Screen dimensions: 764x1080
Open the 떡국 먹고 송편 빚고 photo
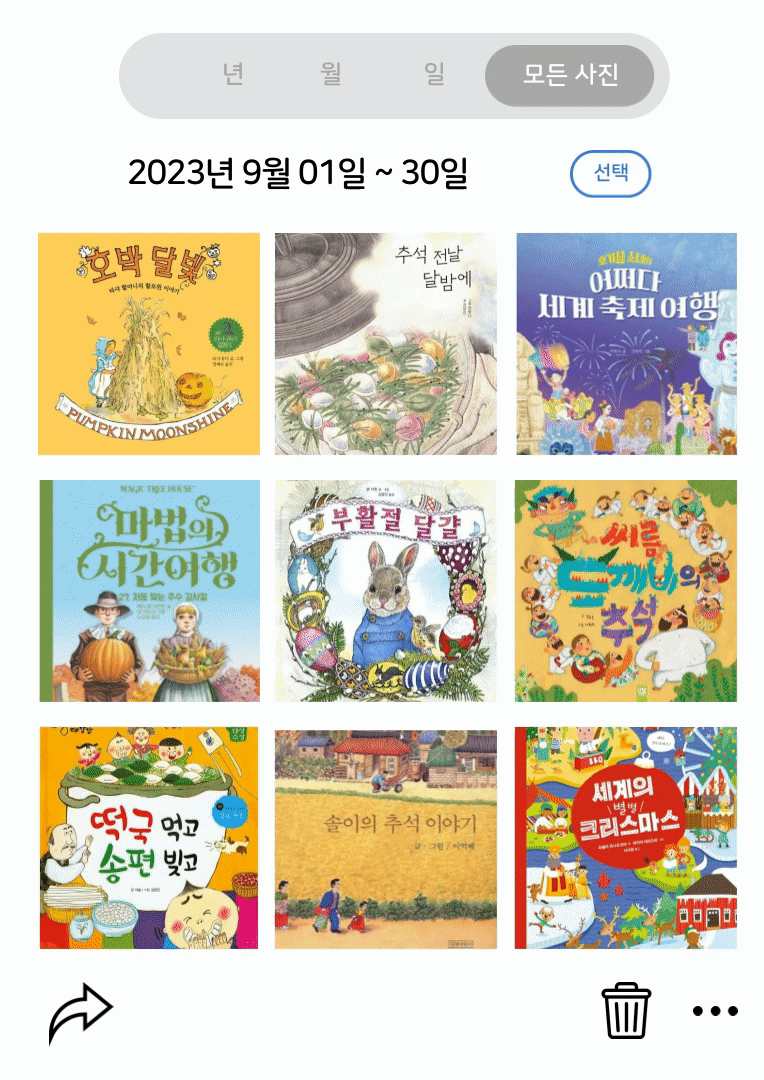click(x=149, y=838)
